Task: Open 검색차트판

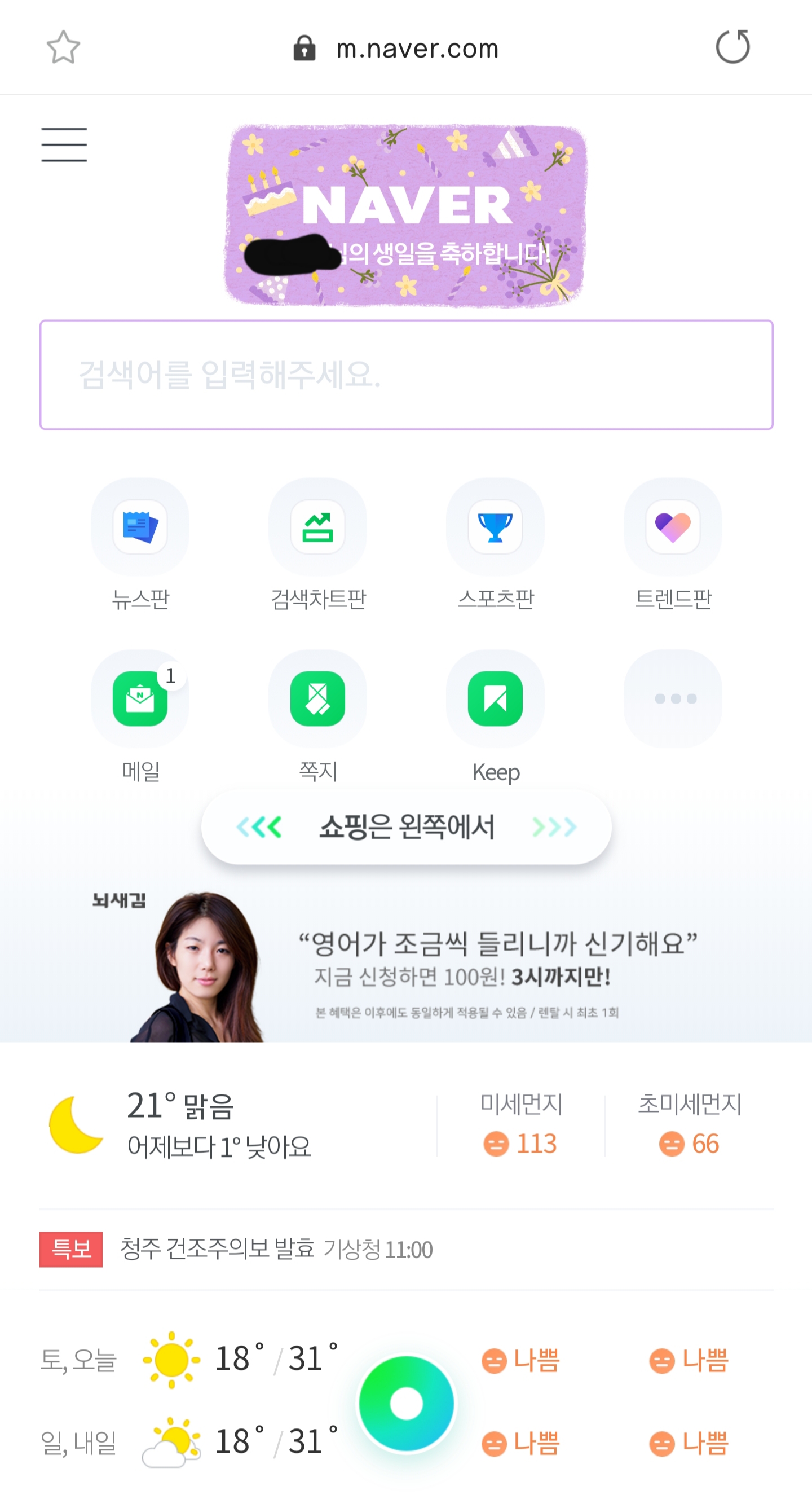Action: tap(317, 527)
